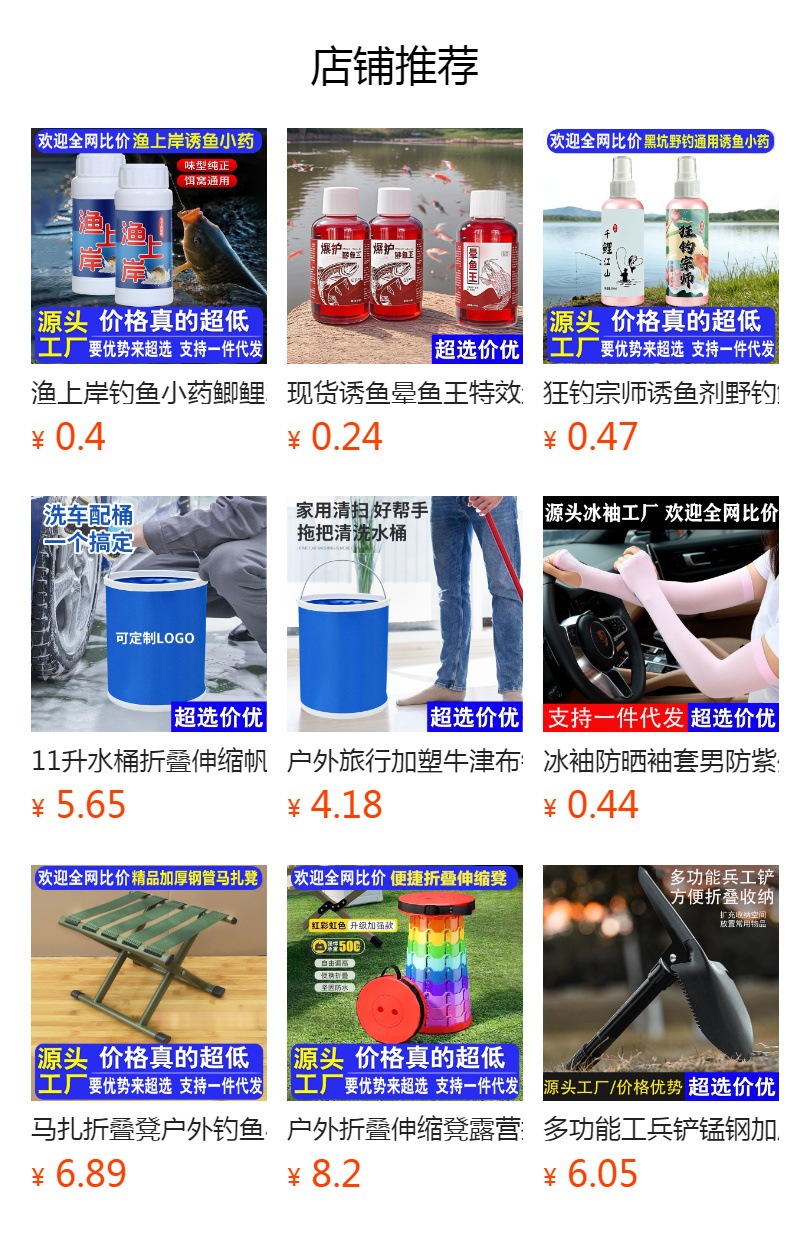View the 冰袖防晒袖套 sleeve product

[x=661, y=614]
